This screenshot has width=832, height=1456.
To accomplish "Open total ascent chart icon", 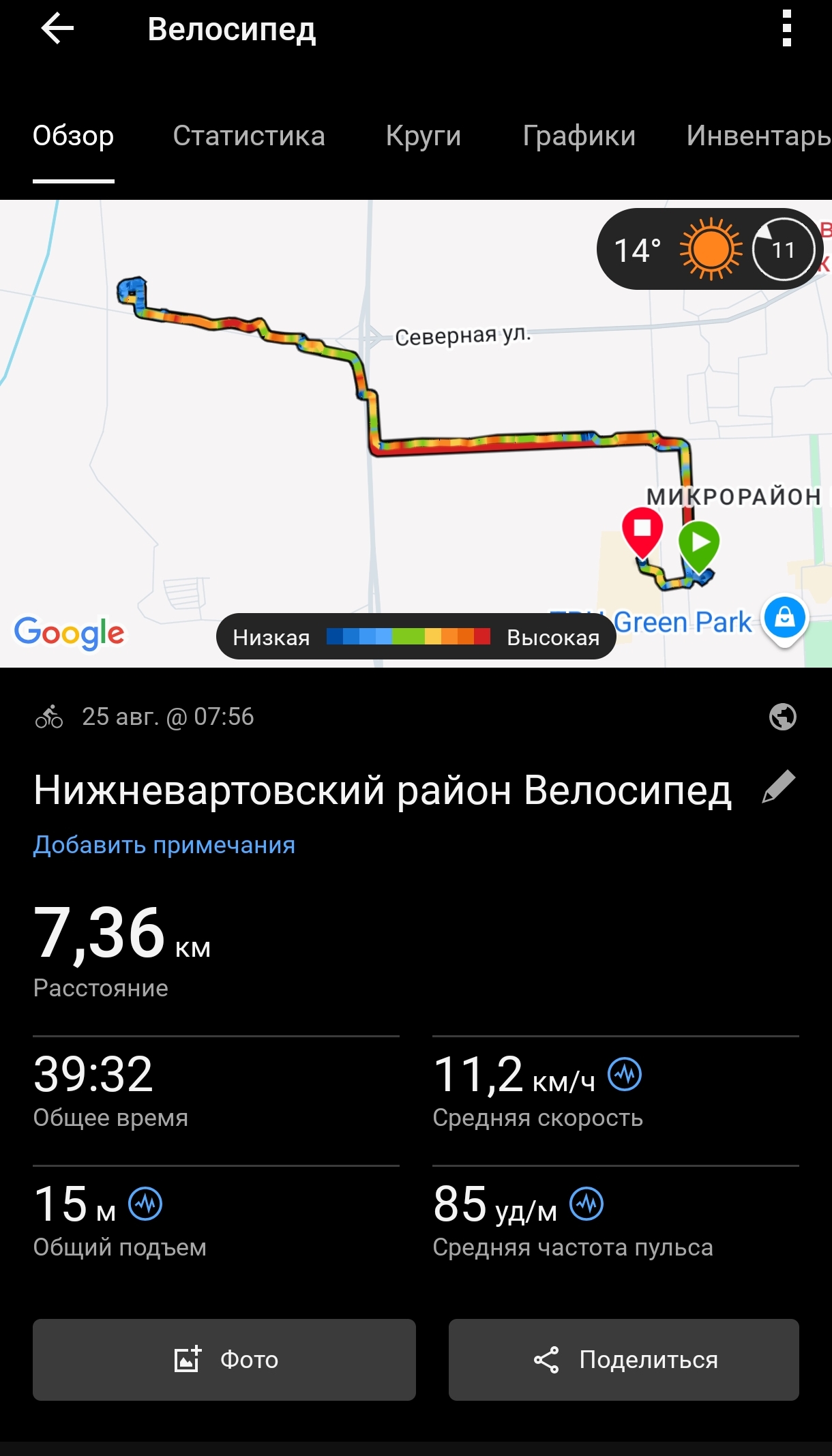I will coord(145,1204).
